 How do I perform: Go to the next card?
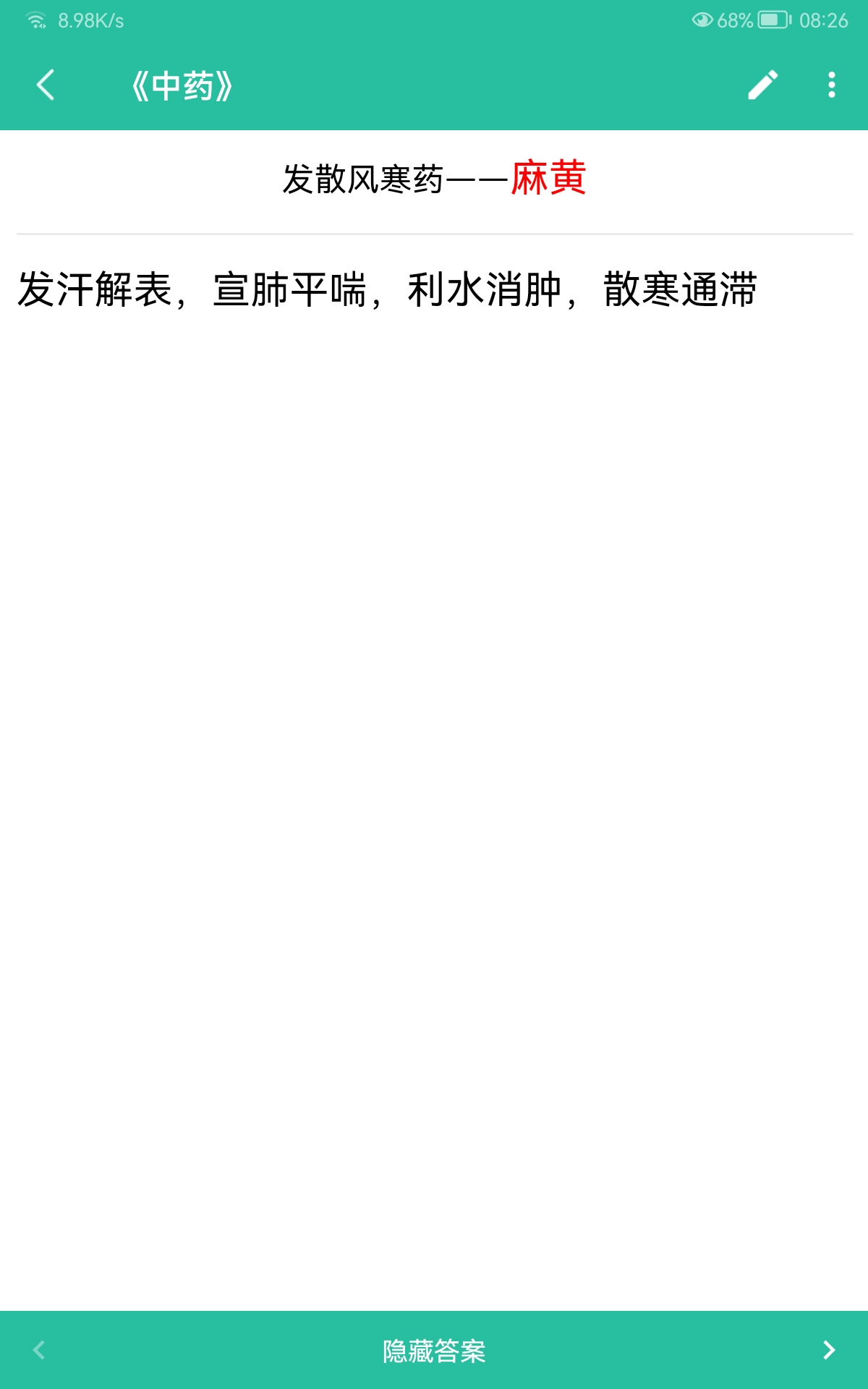coord(829,1350)
